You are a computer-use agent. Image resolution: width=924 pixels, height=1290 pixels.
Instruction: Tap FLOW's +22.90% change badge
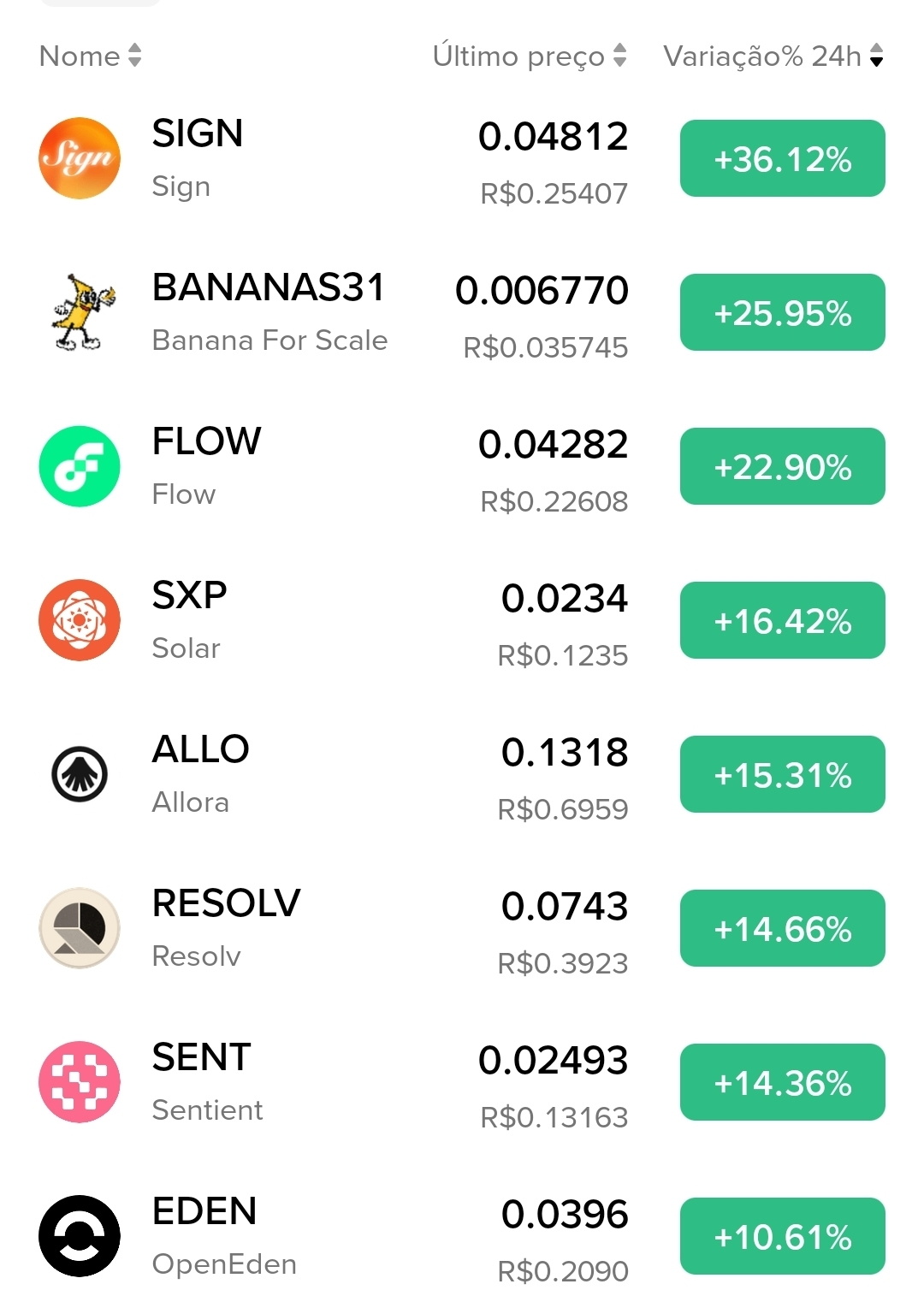[782, 467]
